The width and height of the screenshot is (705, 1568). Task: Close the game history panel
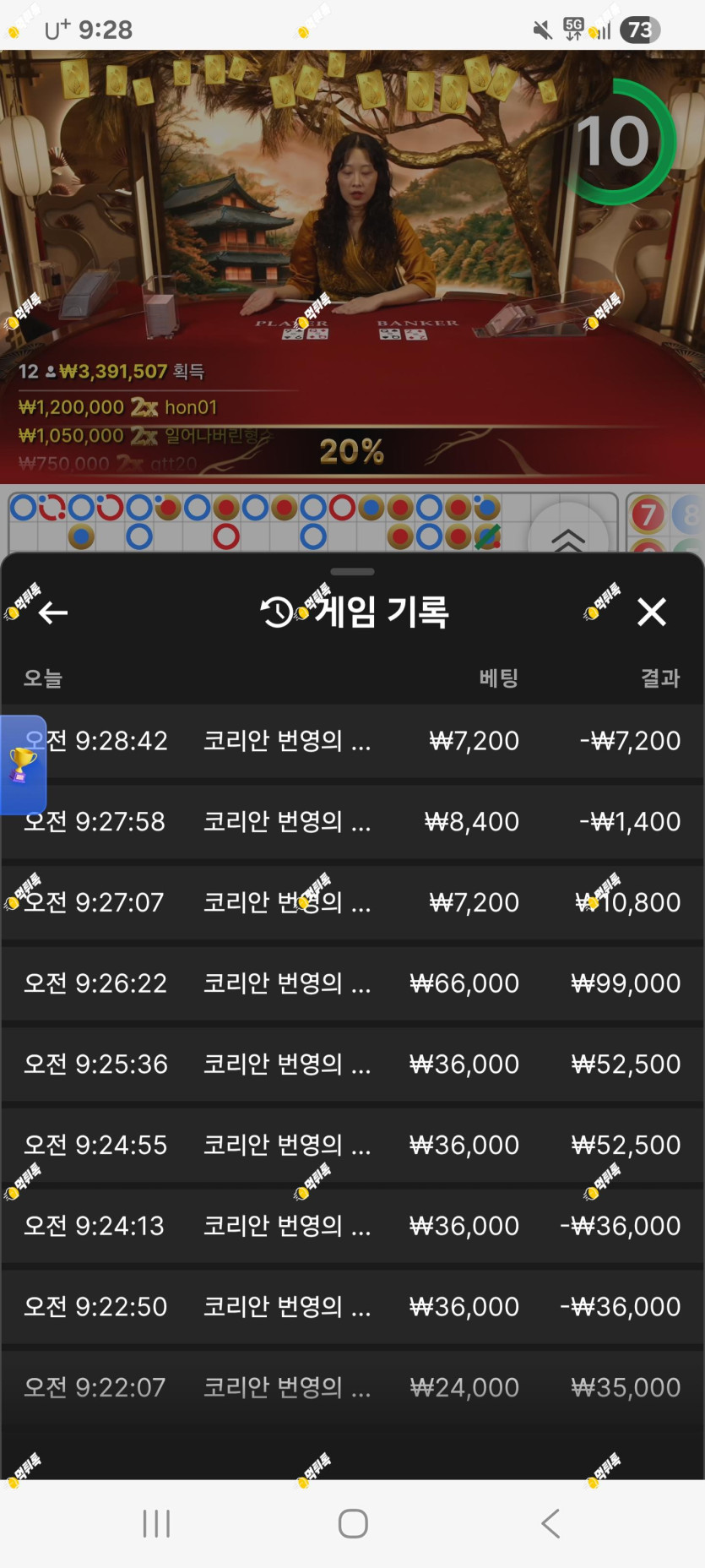(x=652, y=612)
